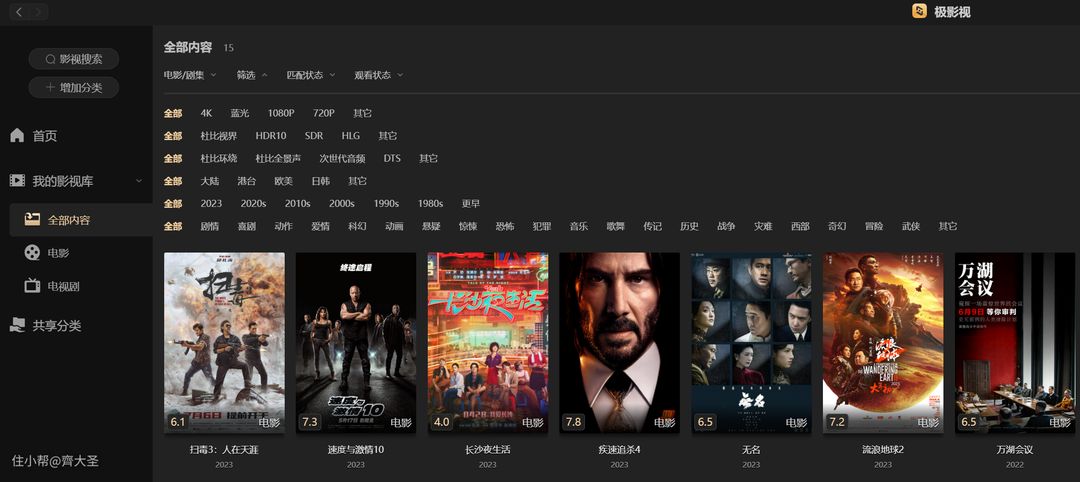
Task: Open the 影视搜索 search box
Action: tap(74, 59)
